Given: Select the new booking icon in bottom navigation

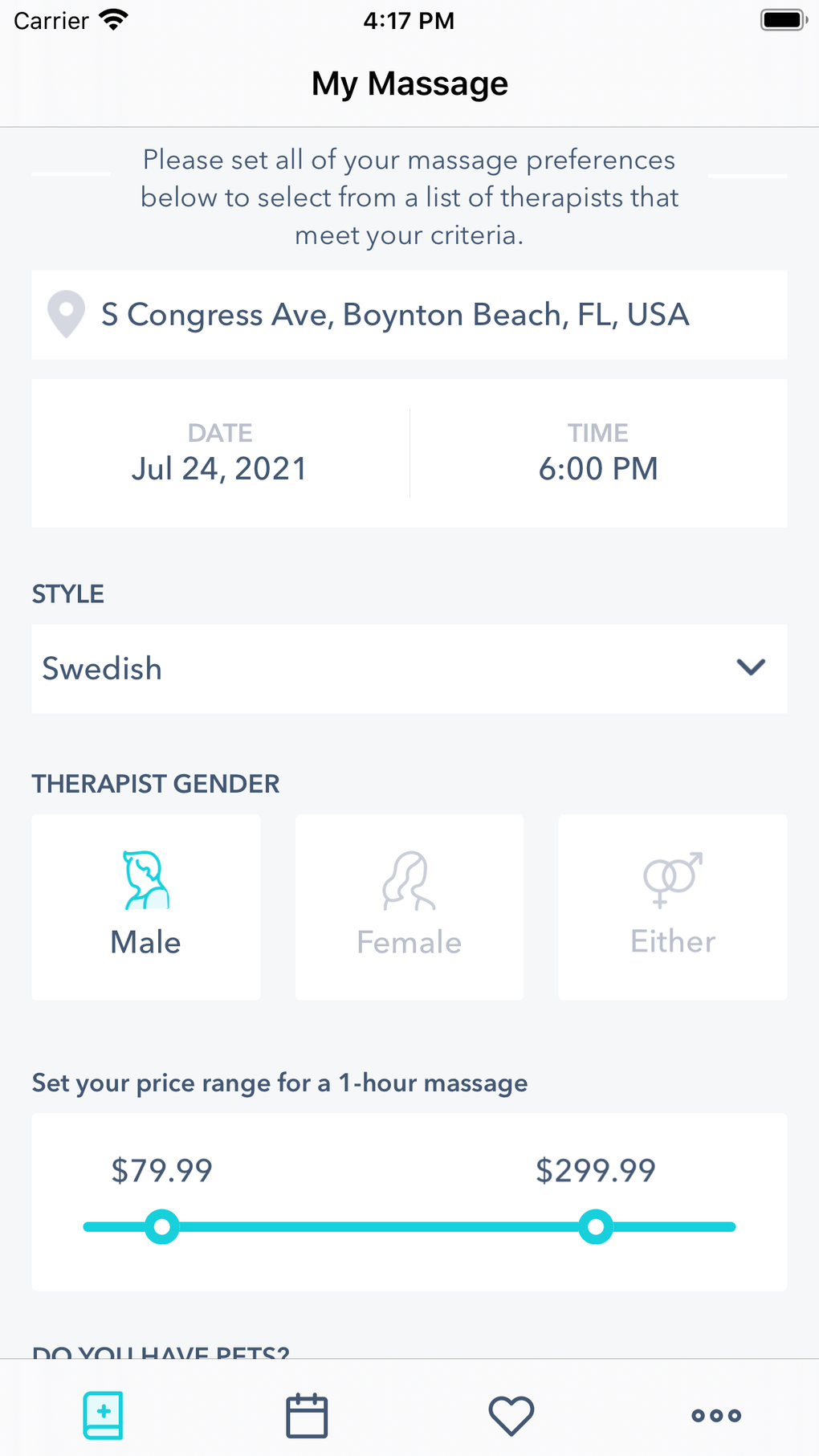Looking at the screenshot, I should tap(103, 1415).
